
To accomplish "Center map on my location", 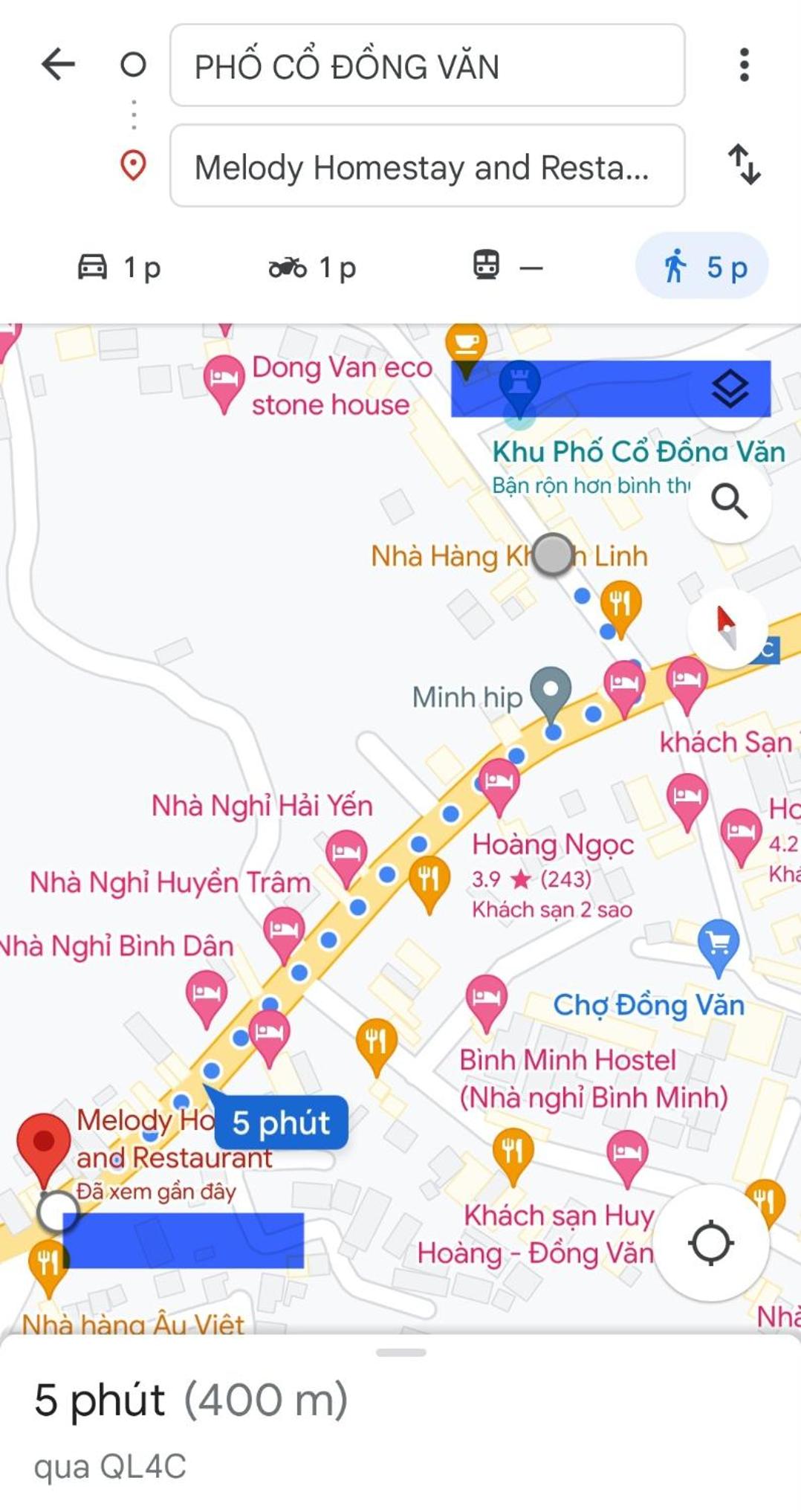I will pos(711,1242).
